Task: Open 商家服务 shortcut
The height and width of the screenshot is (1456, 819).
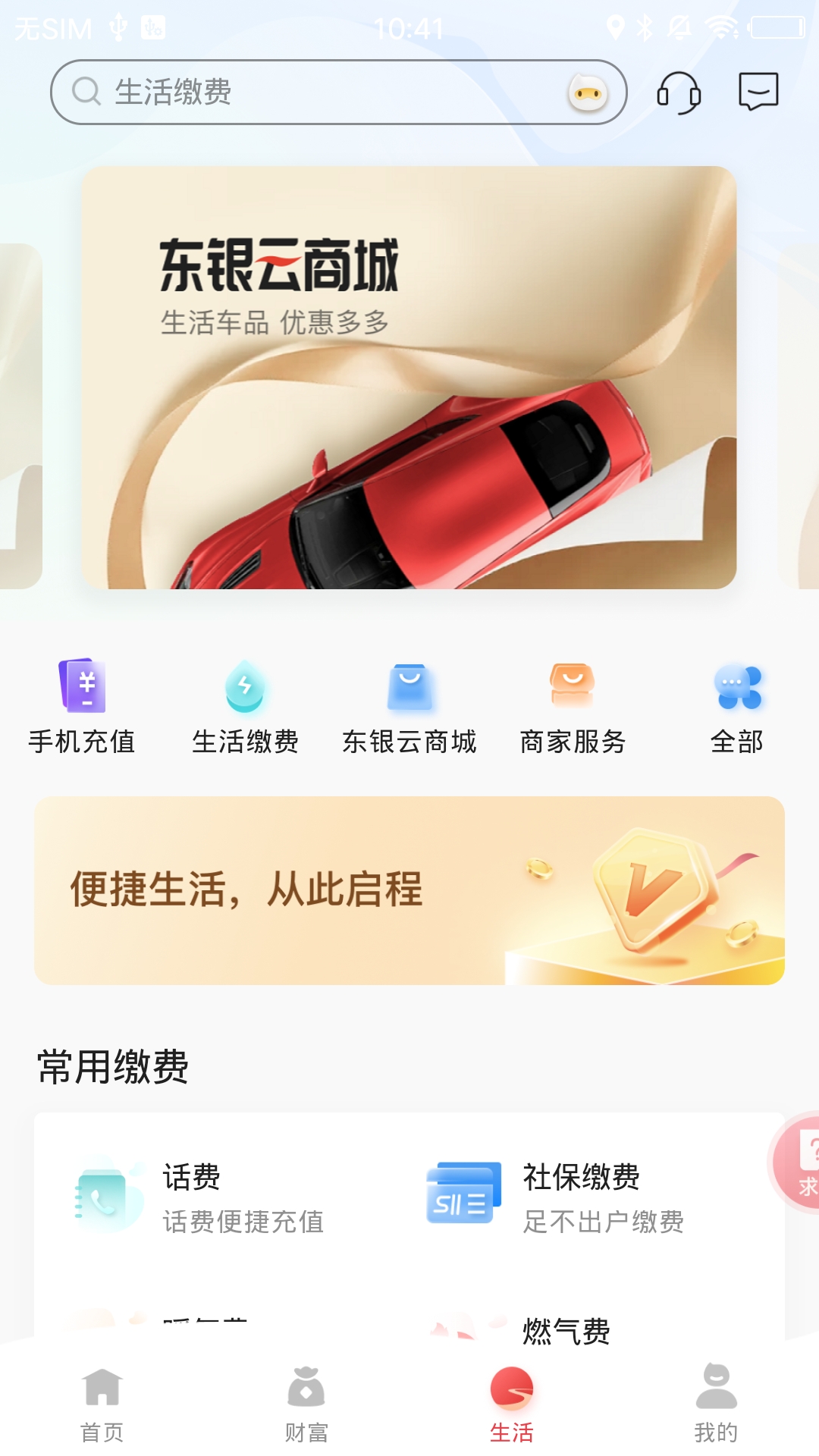Action: point(573,707)
